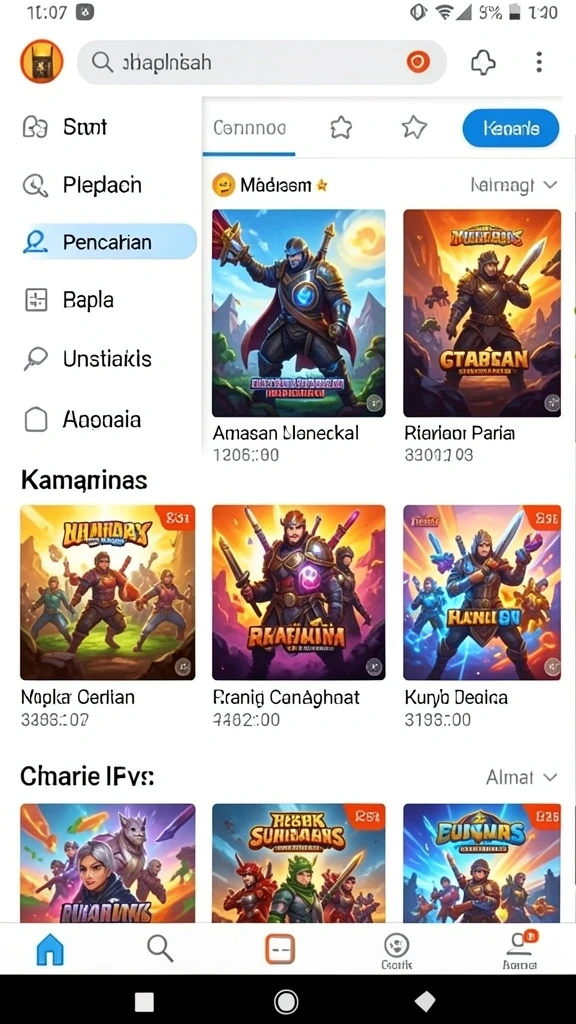Tap the blue Kenanle button
576x1024 pixels.
point(511,128)
